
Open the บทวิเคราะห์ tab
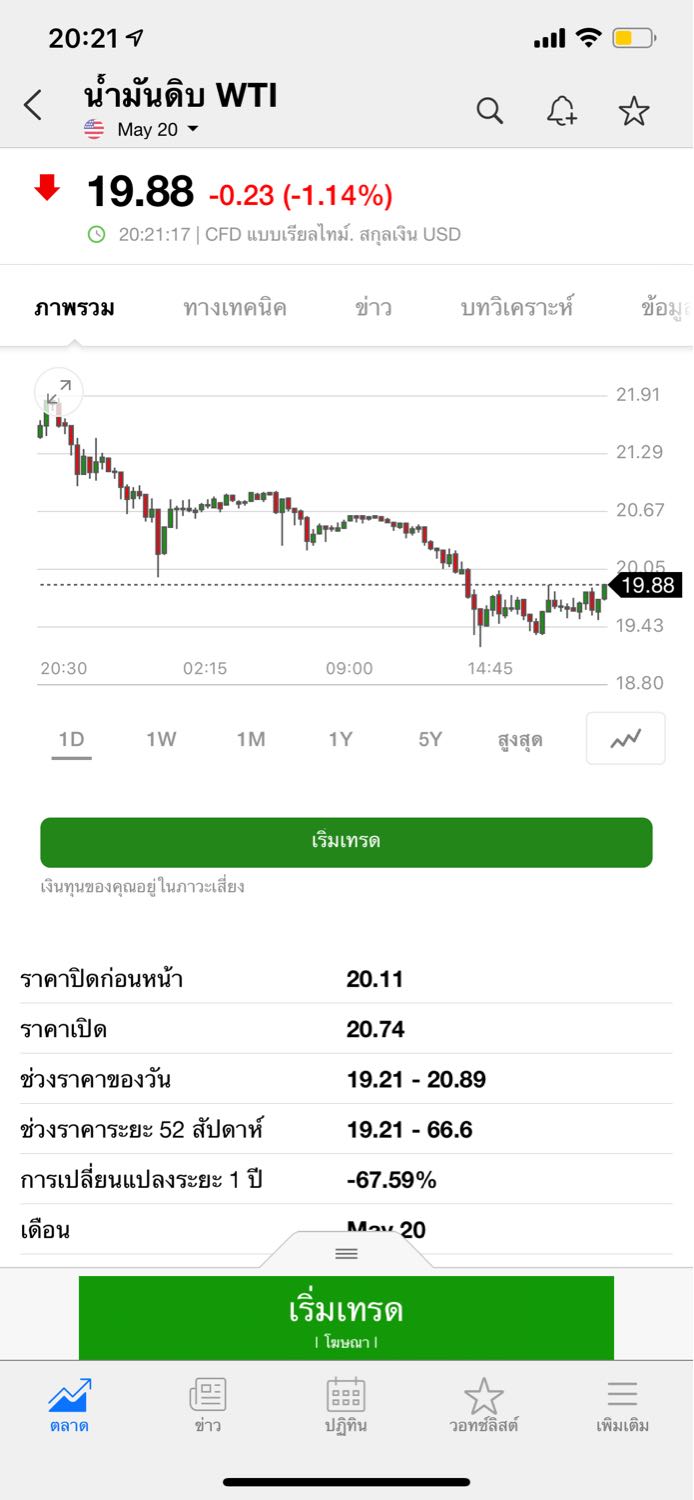click(517, 308)
